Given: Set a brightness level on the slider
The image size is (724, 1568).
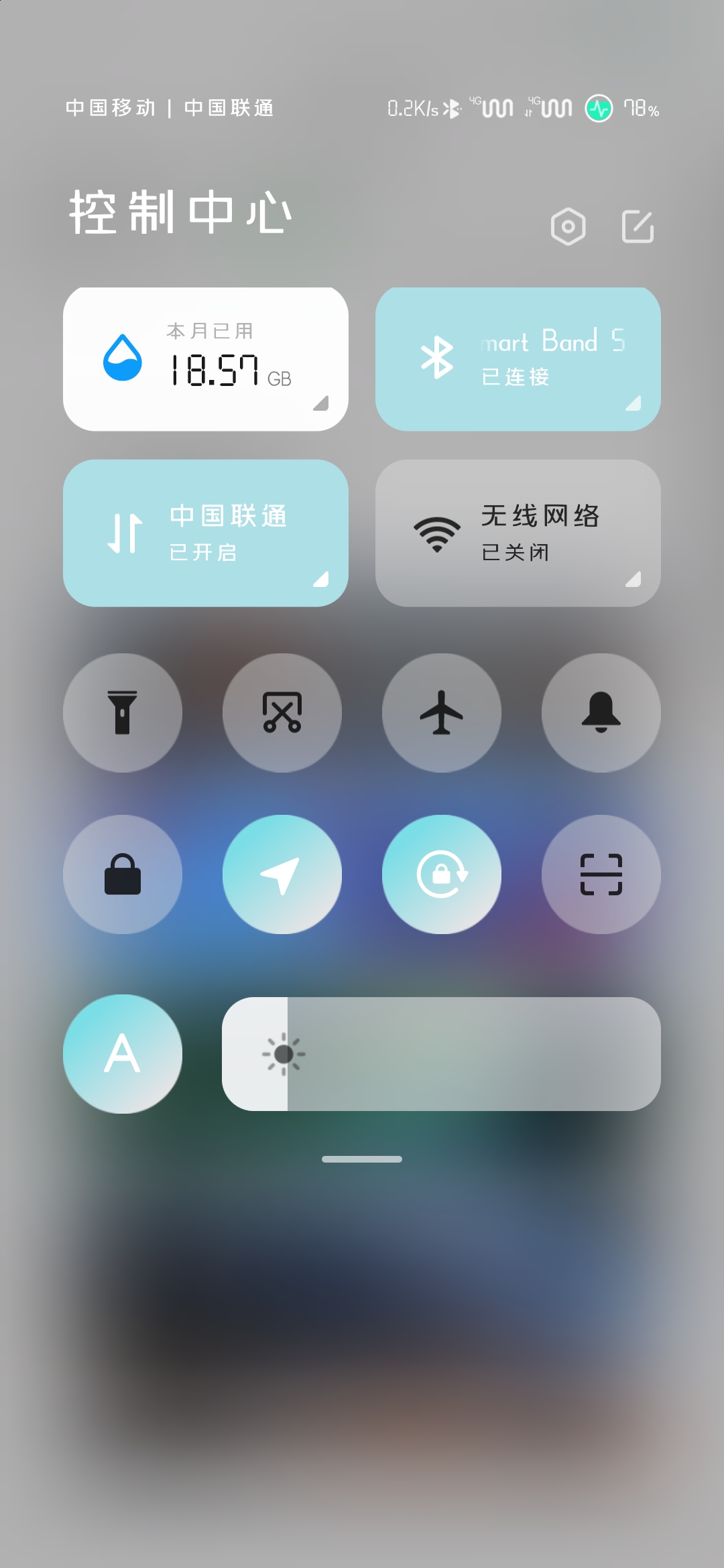Looking at the screenshot, I should (x=441, y=1054).
